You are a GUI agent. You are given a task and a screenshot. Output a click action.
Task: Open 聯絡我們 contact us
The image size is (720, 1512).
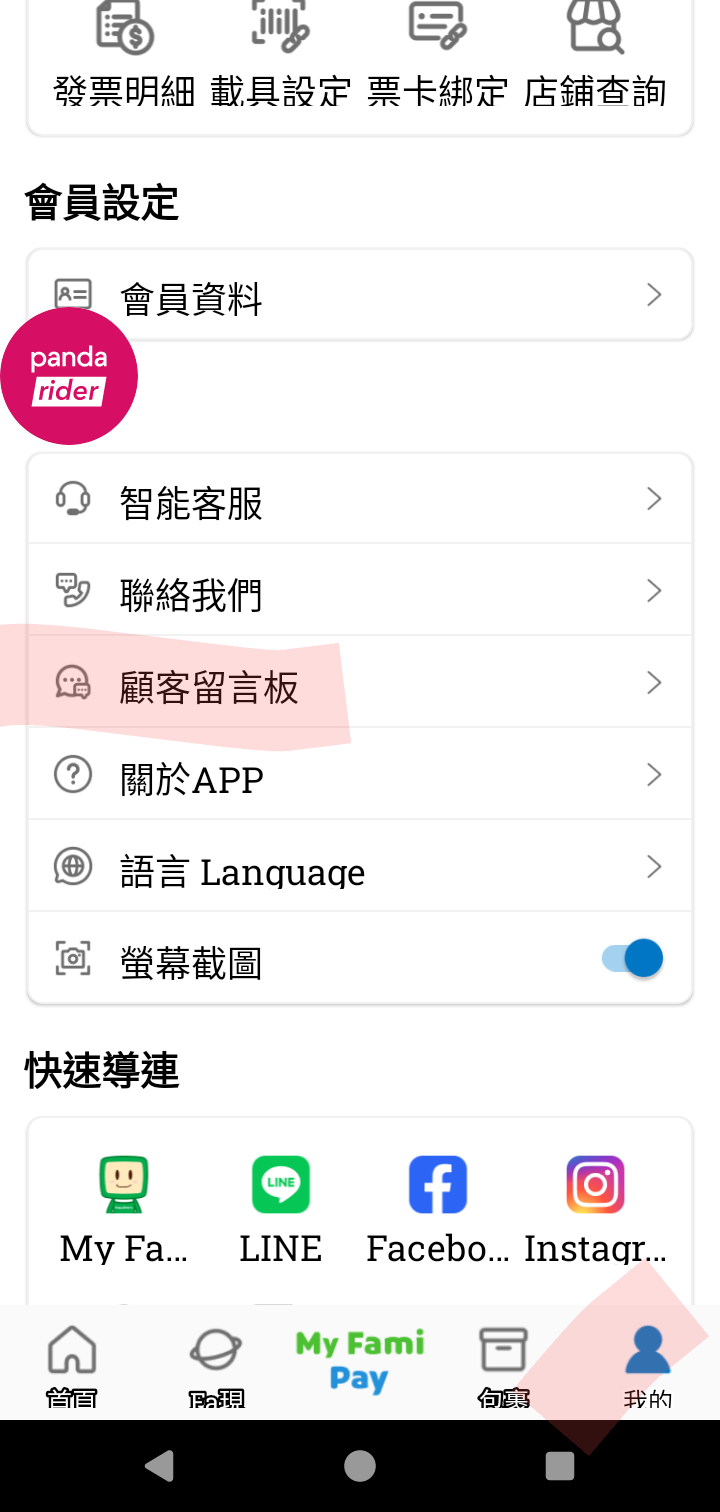pos(360,591)
